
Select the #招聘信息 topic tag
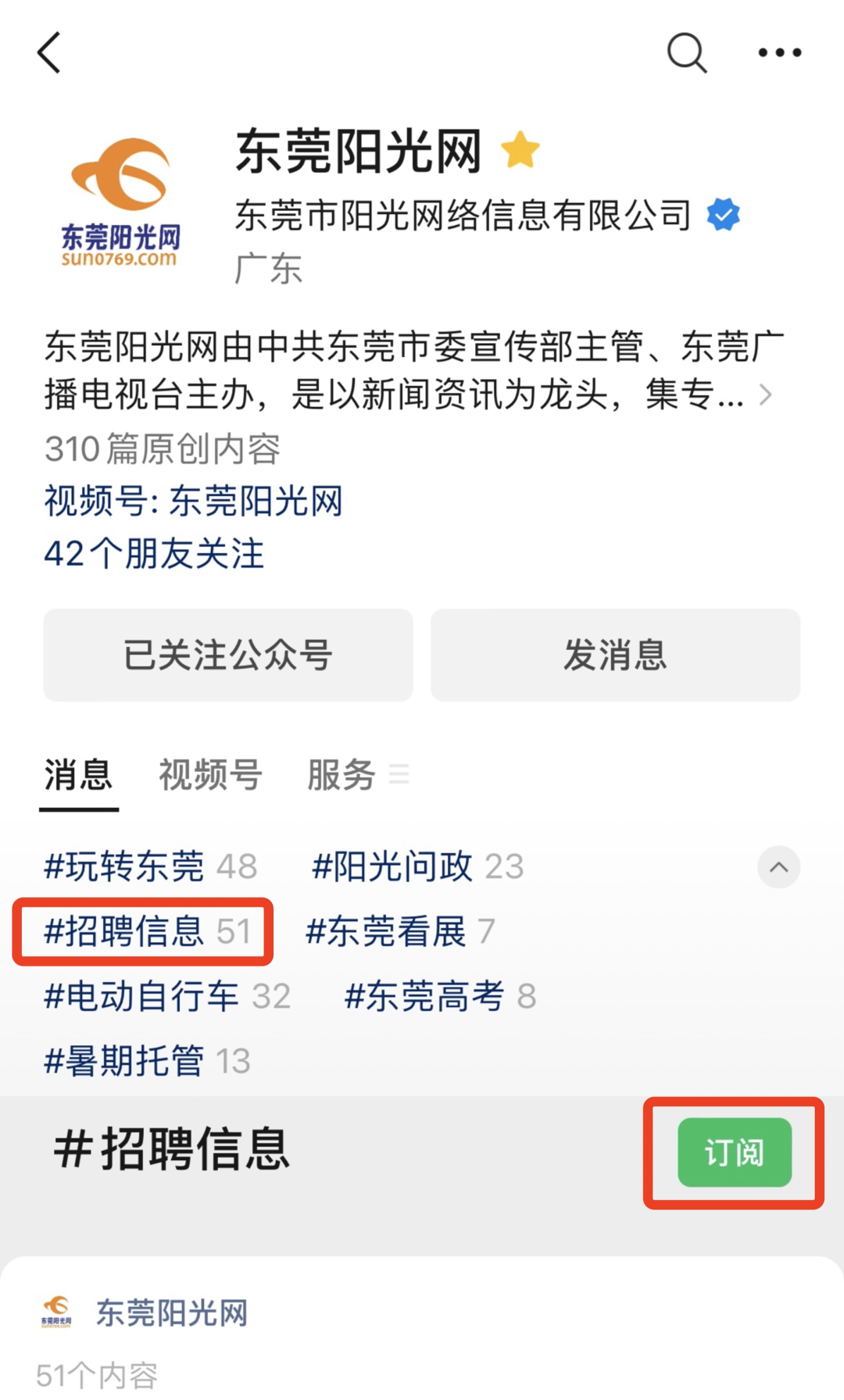click(x=147, y=931)
